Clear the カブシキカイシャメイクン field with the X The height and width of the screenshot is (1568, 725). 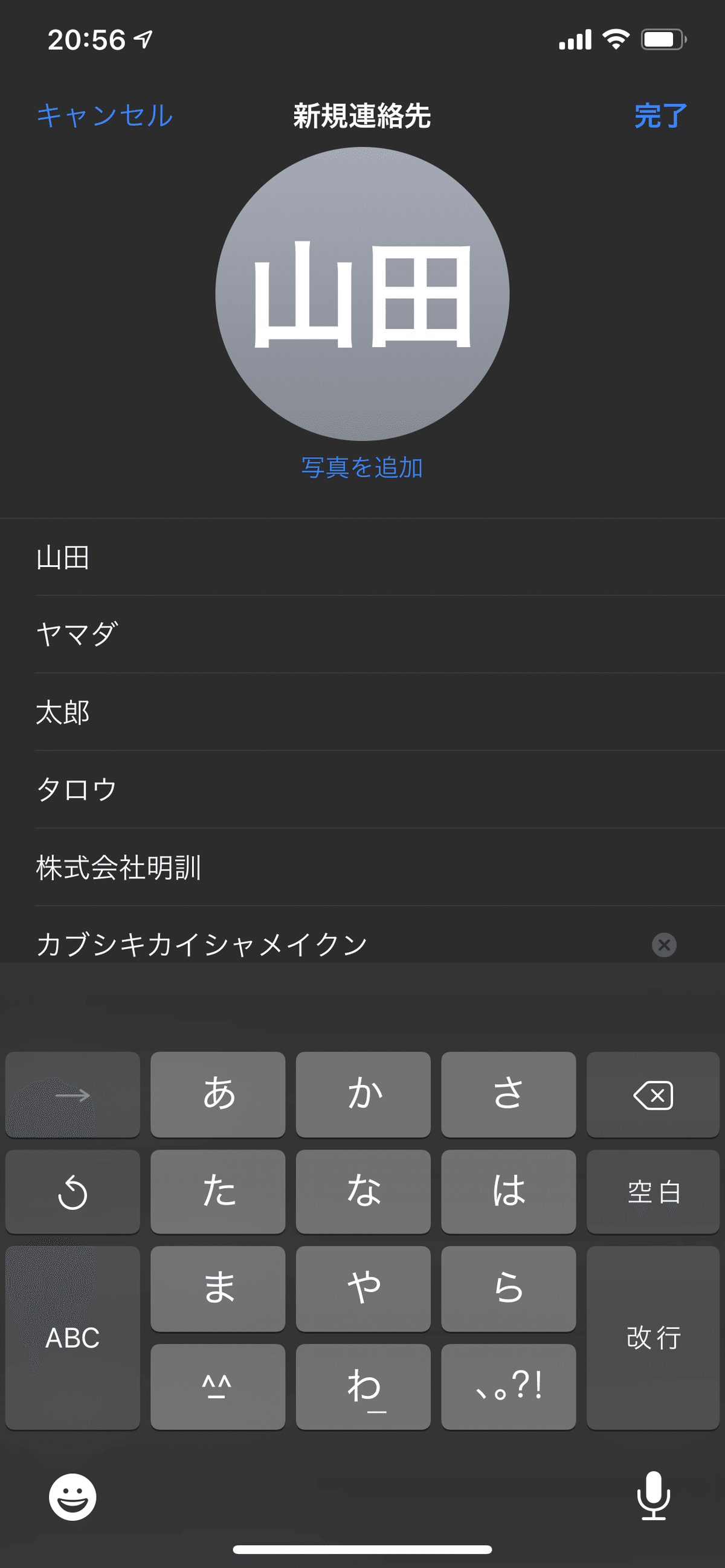tap(663, 944)
